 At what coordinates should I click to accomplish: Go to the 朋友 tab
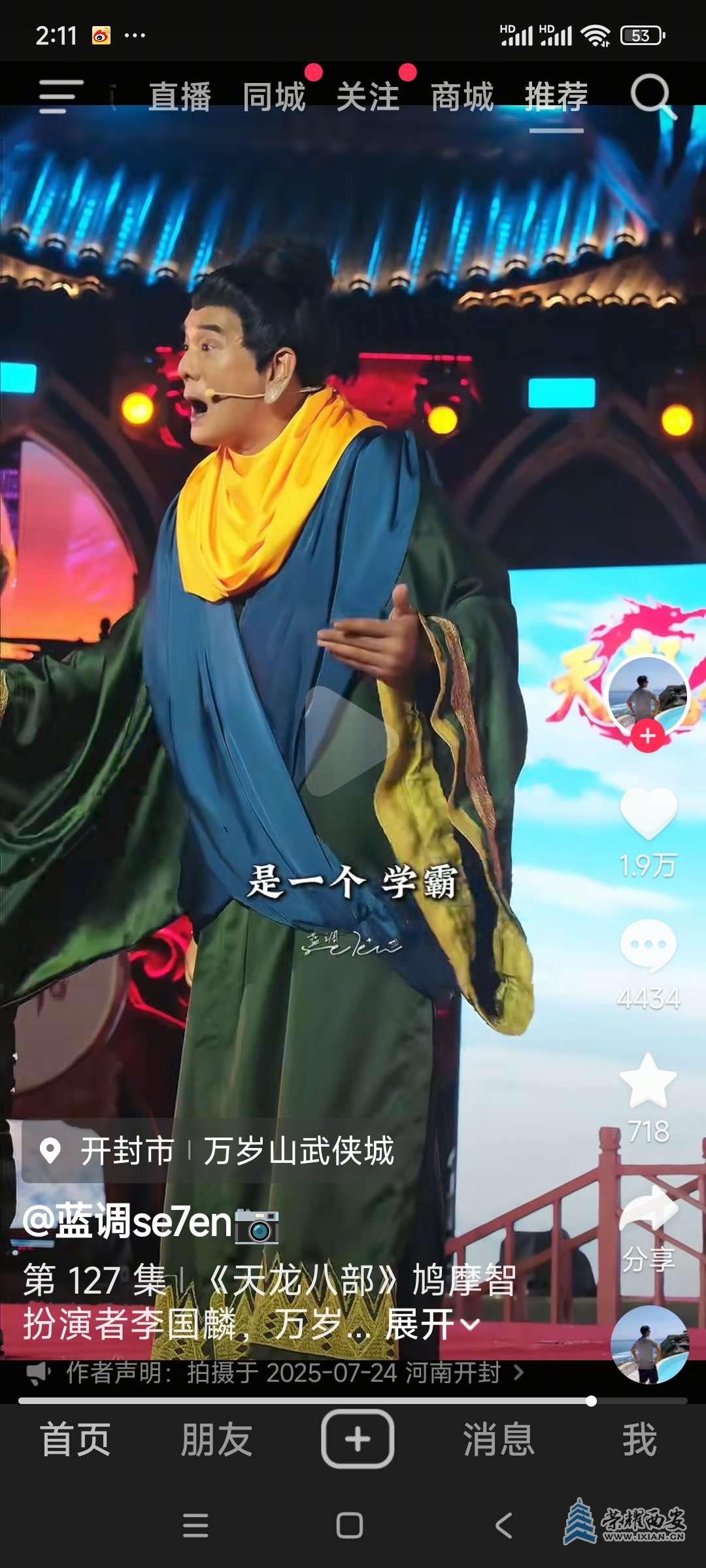click(216, 1439)
